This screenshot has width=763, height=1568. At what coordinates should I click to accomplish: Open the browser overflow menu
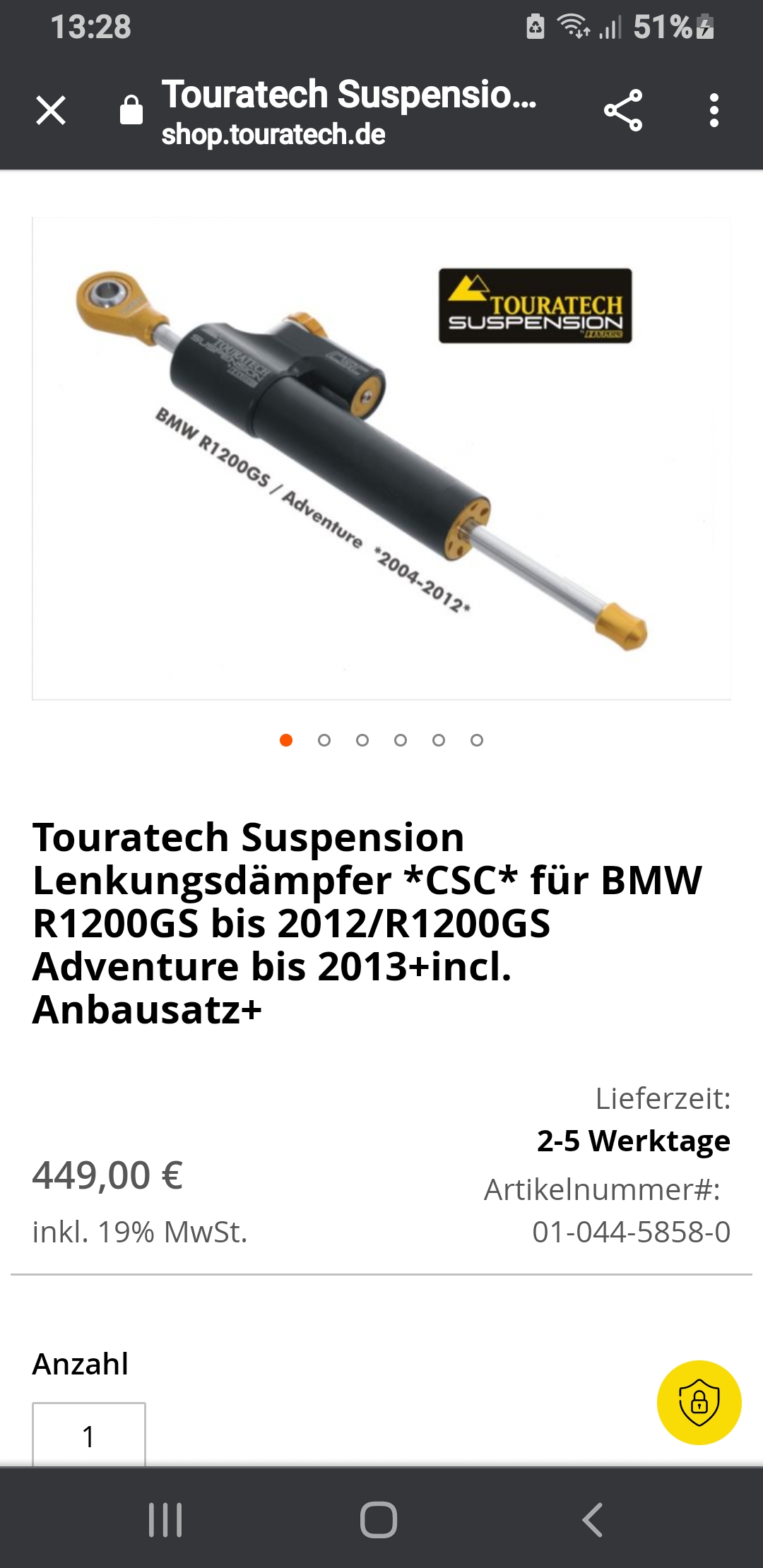click(714, 110)
